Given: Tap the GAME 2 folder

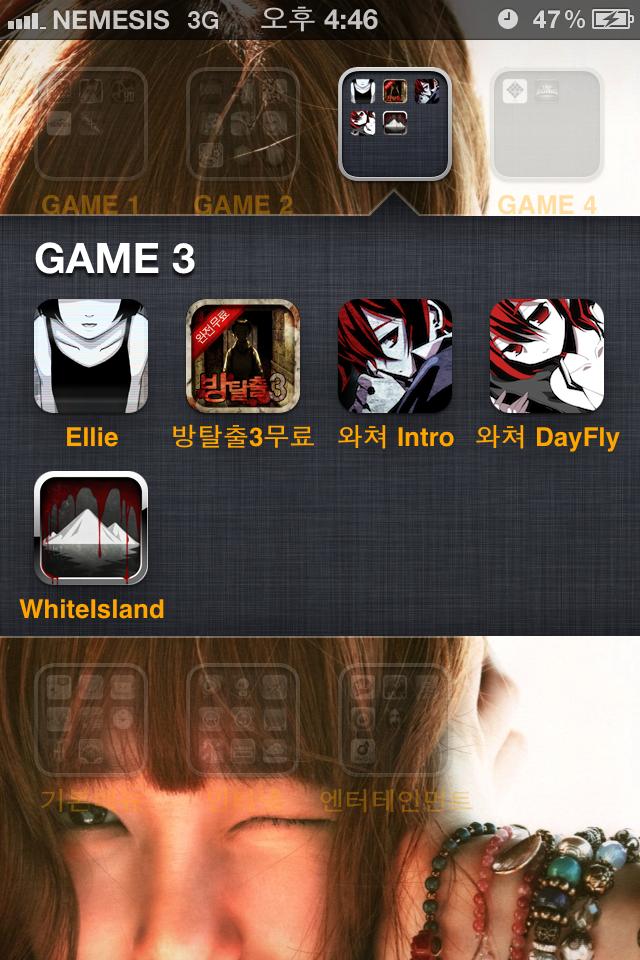Looking at the screenshot, I should pos(243,123).
